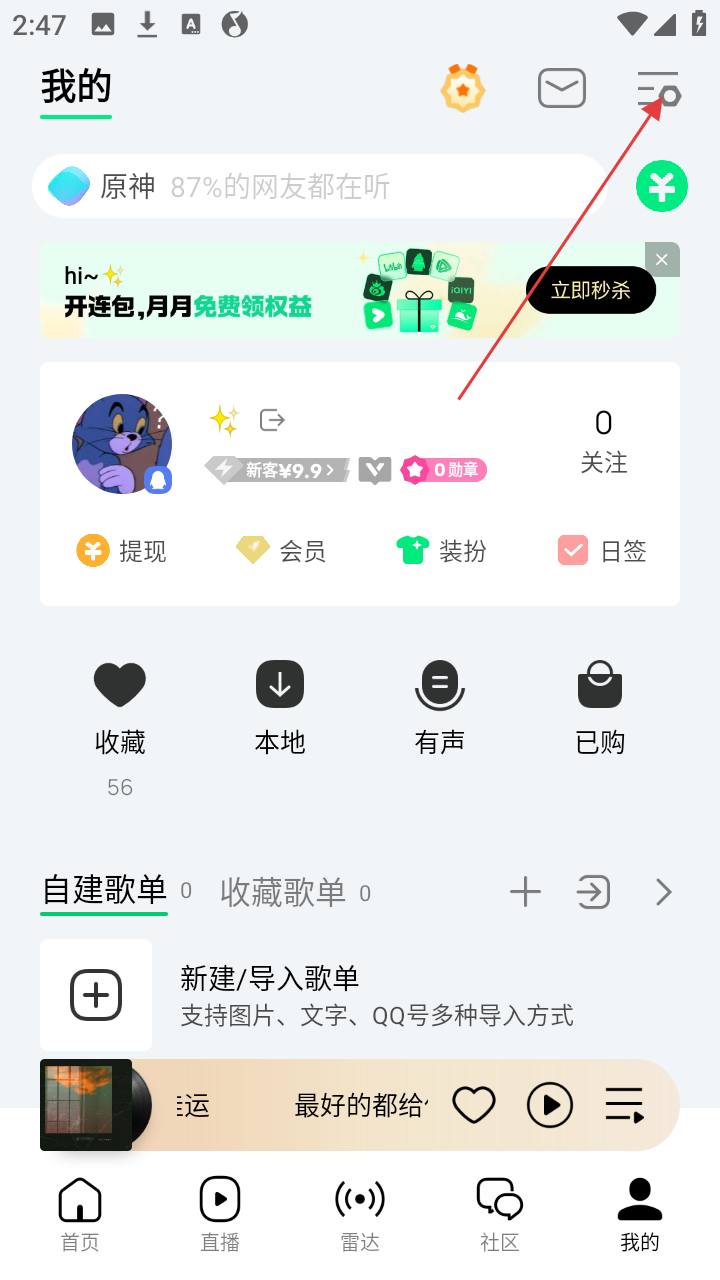Play the current song in mini player
720x1280 pixels.
tap(550, 1105)
